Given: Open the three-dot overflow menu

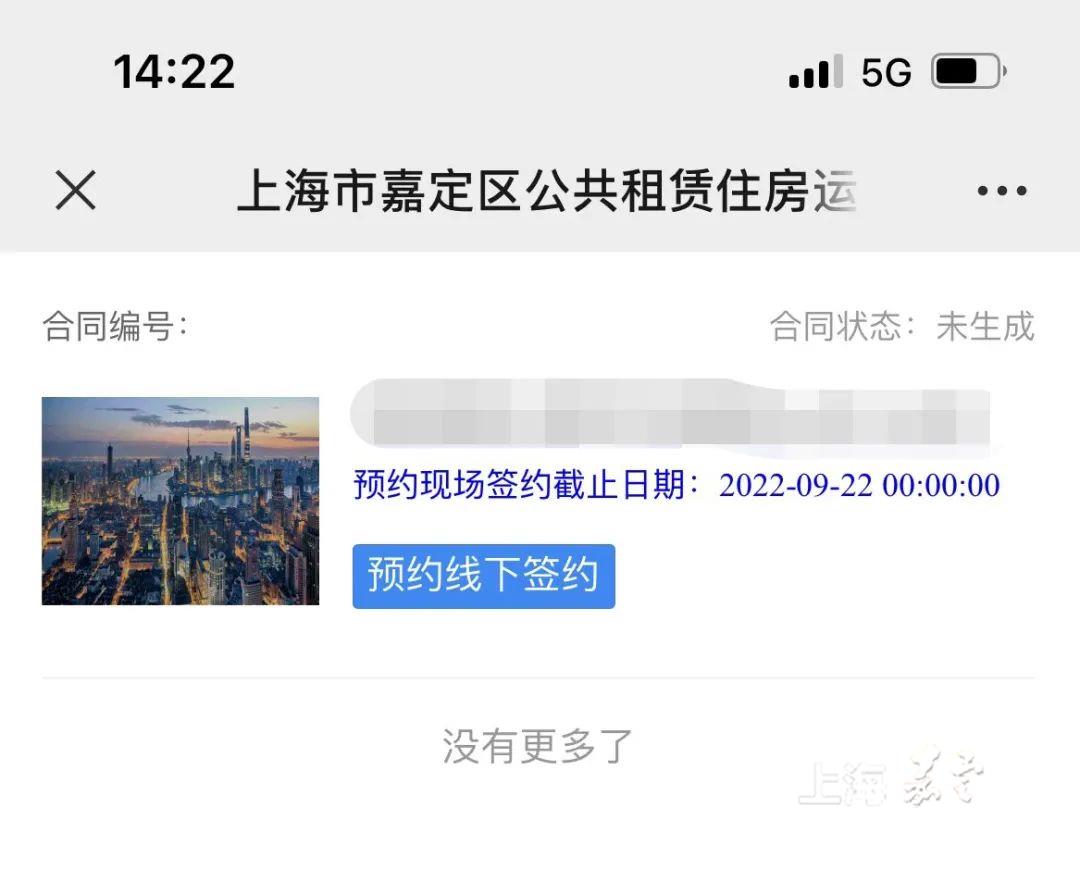Looking at the screenshot, I should coord(1001,191).
